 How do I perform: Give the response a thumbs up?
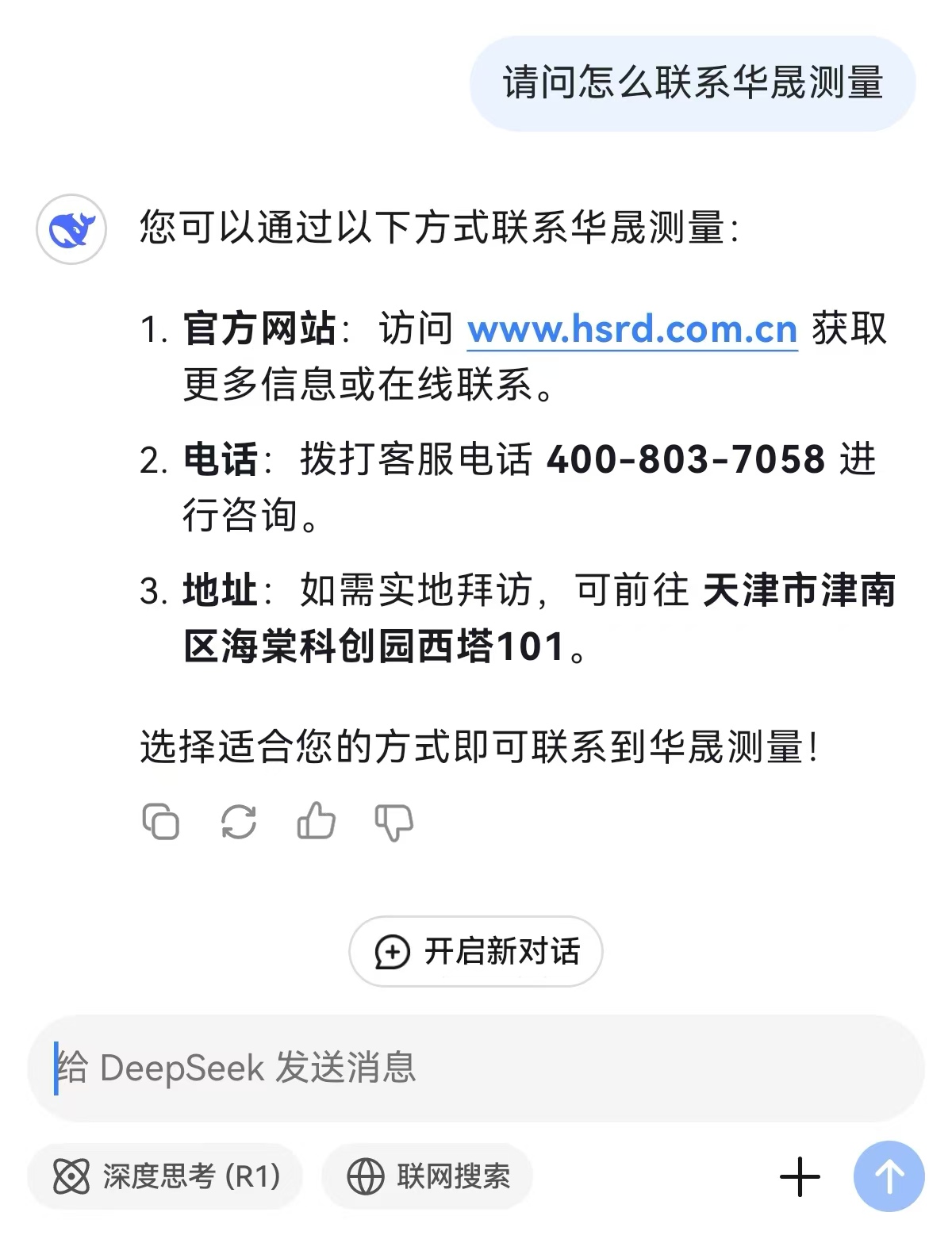pos(316,821)
